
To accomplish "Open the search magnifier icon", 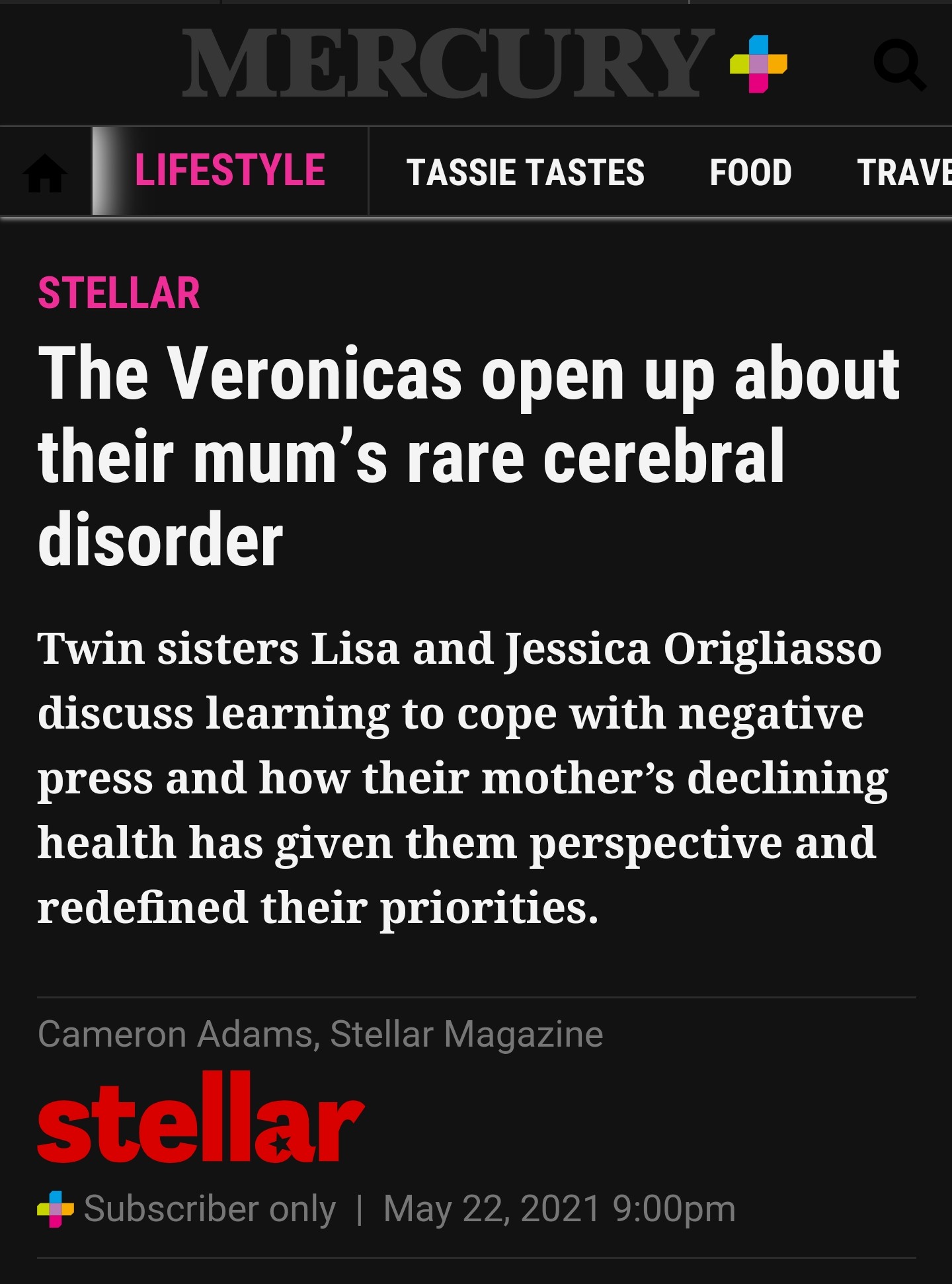I will [899, 65].
